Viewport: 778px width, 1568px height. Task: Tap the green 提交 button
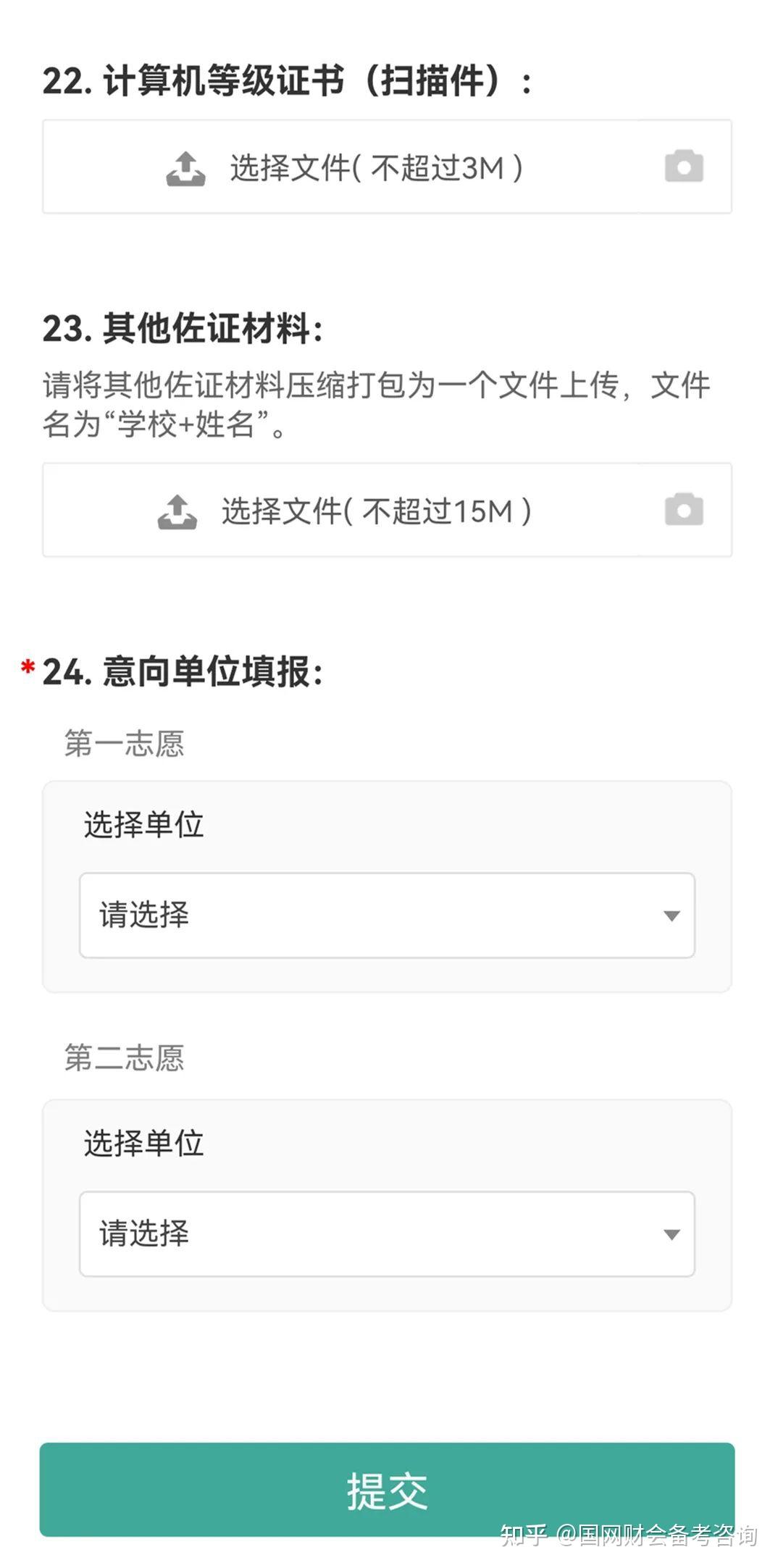pyautogui.click(x=387, y=1489)
